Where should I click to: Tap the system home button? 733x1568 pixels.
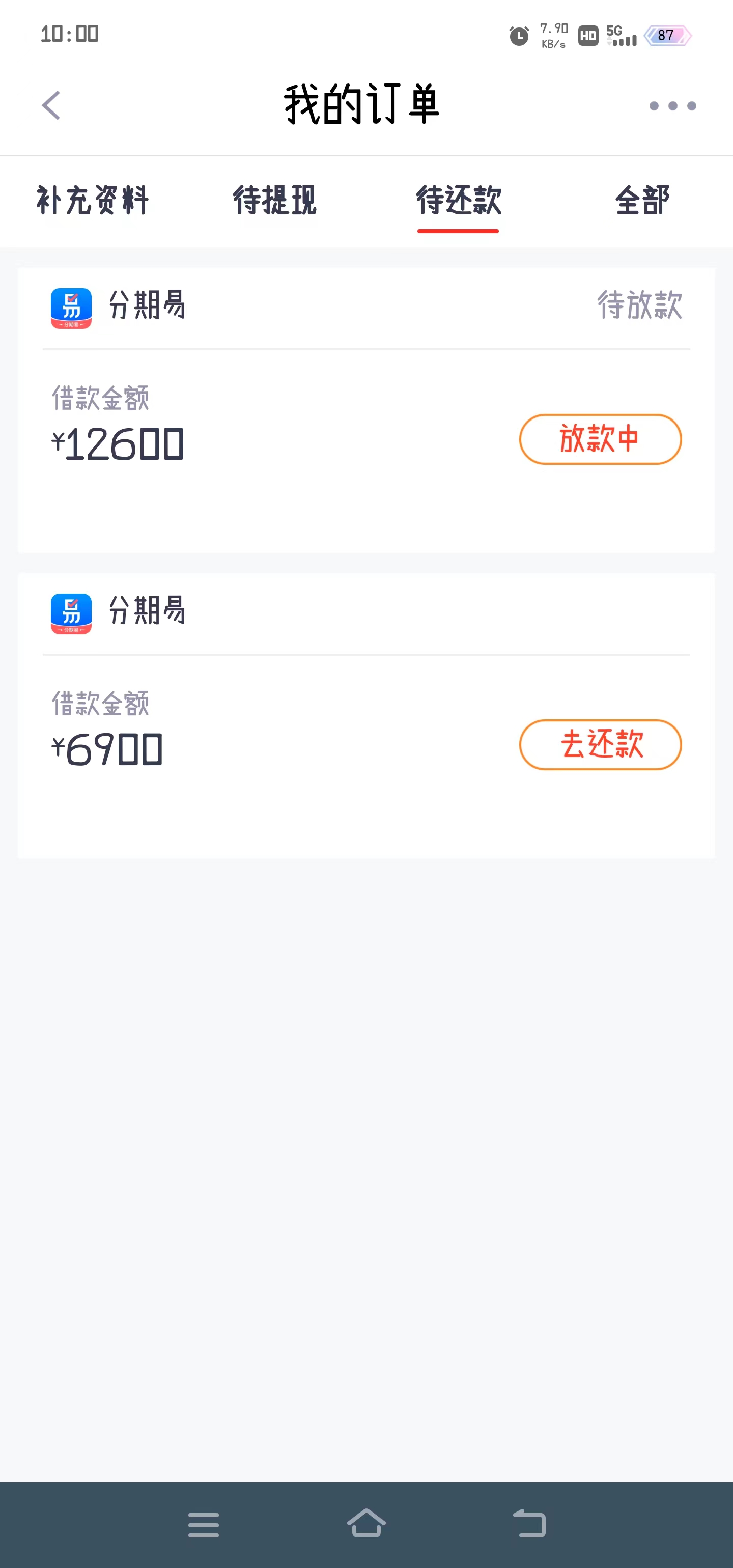pyautogui.click(x=366, y=1524)
